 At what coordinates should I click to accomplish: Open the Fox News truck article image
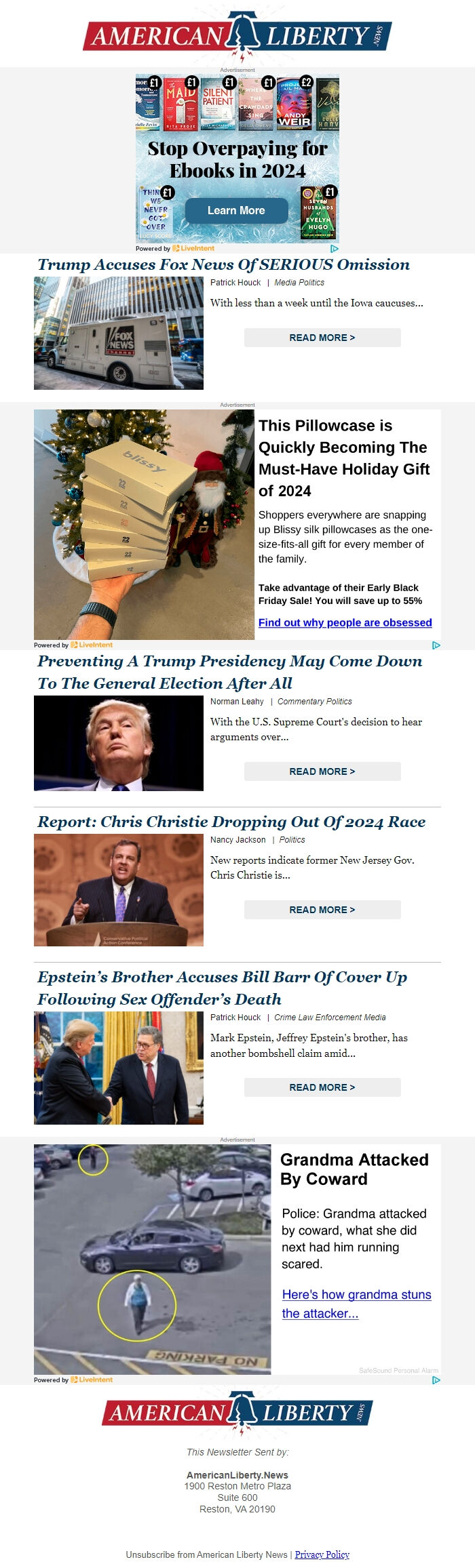click(119, 333)
